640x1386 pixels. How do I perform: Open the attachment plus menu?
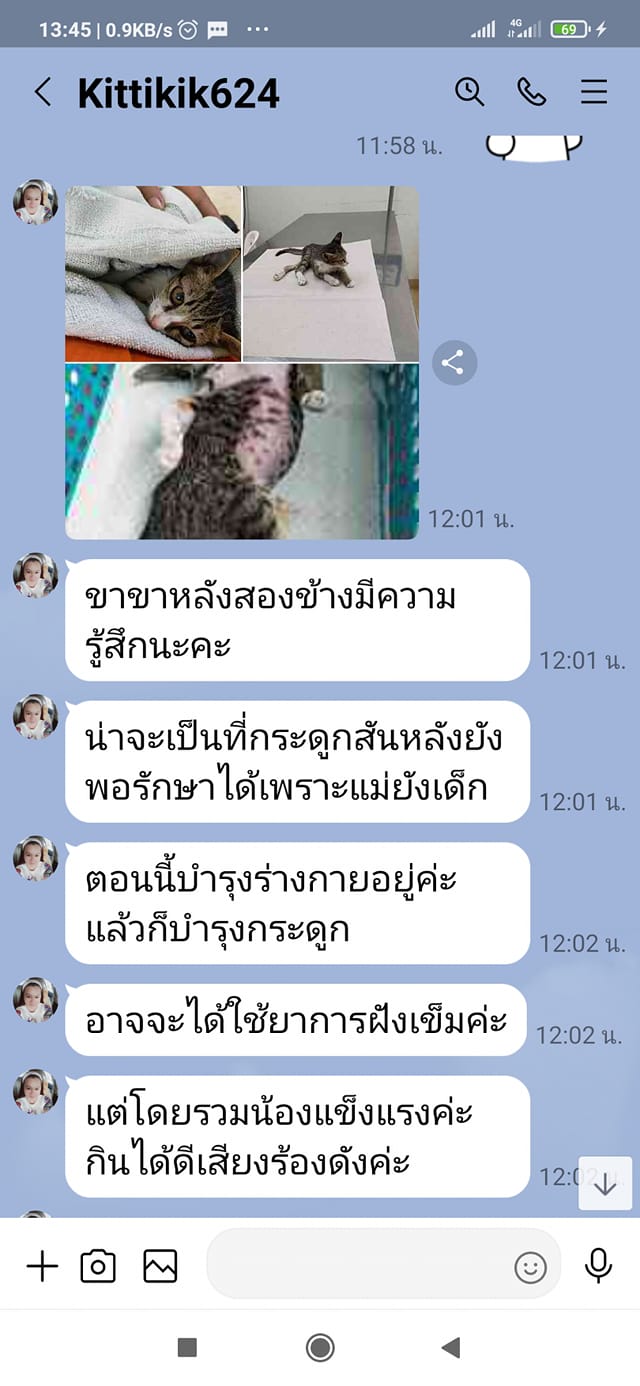point(42,1268)
